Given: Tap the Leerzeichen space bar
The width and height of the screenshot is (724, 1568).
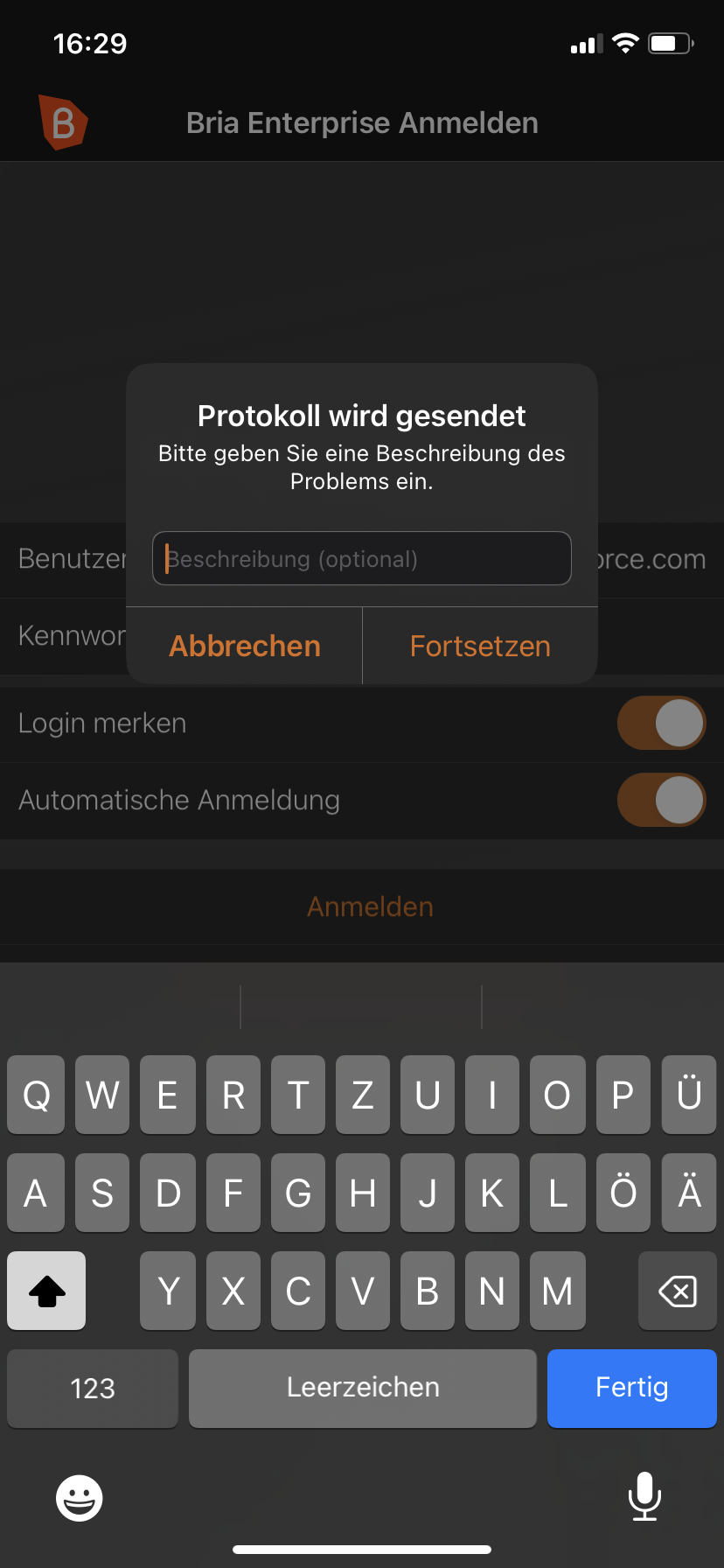Looking at the screenshot, I should click(x=363, y=1388).
